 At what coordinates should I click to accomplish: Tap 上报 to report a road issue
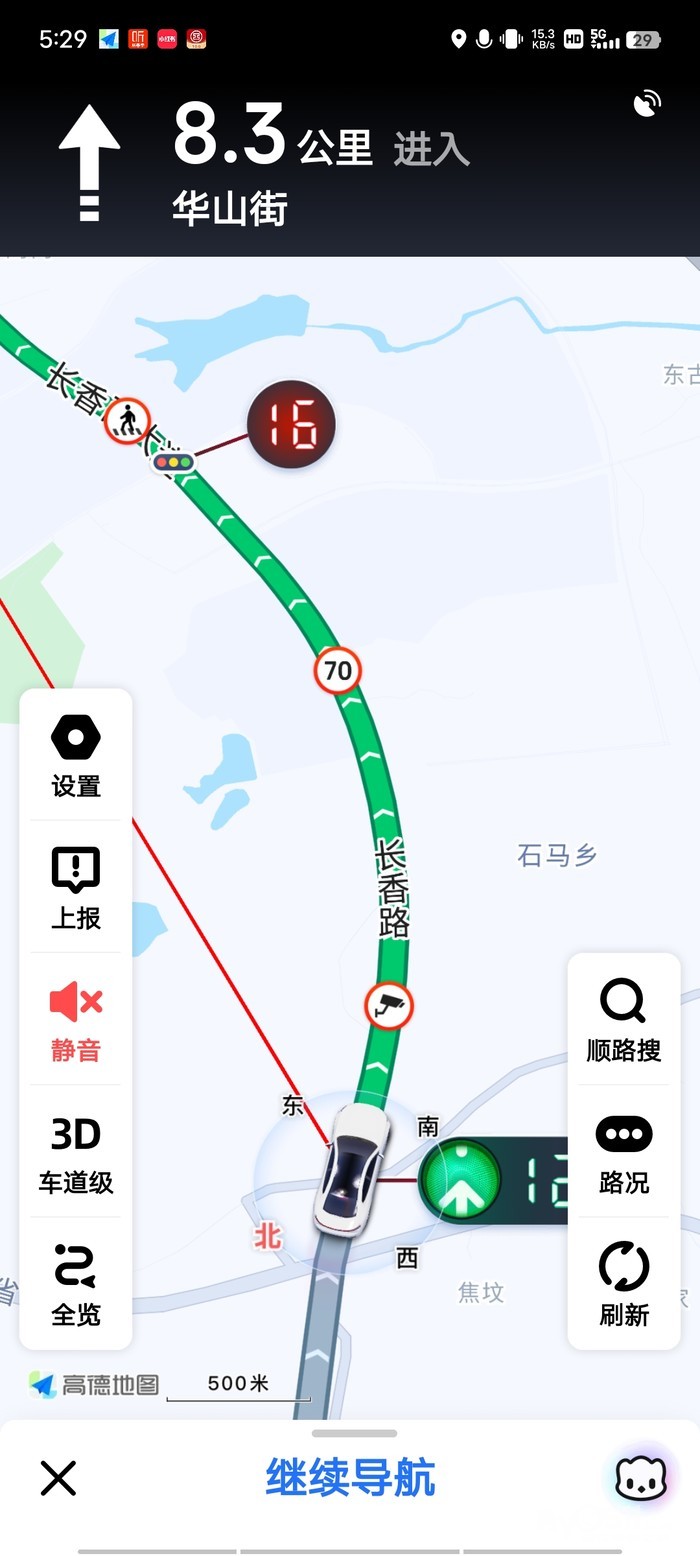coord(76,887)
